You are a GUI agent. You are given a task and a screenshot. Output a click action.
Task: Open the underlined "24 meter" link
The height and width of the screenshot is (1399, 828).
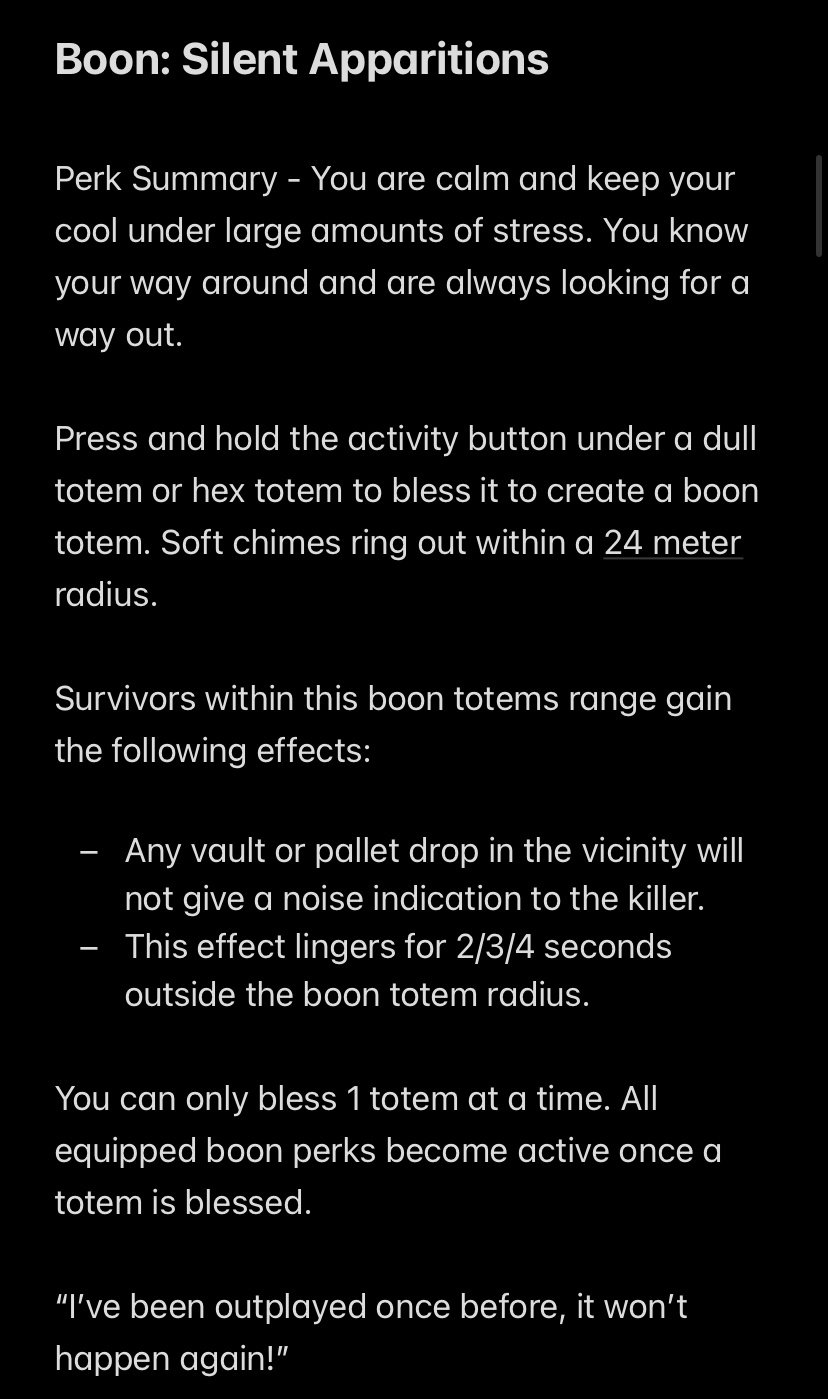(x=672, y=543)
